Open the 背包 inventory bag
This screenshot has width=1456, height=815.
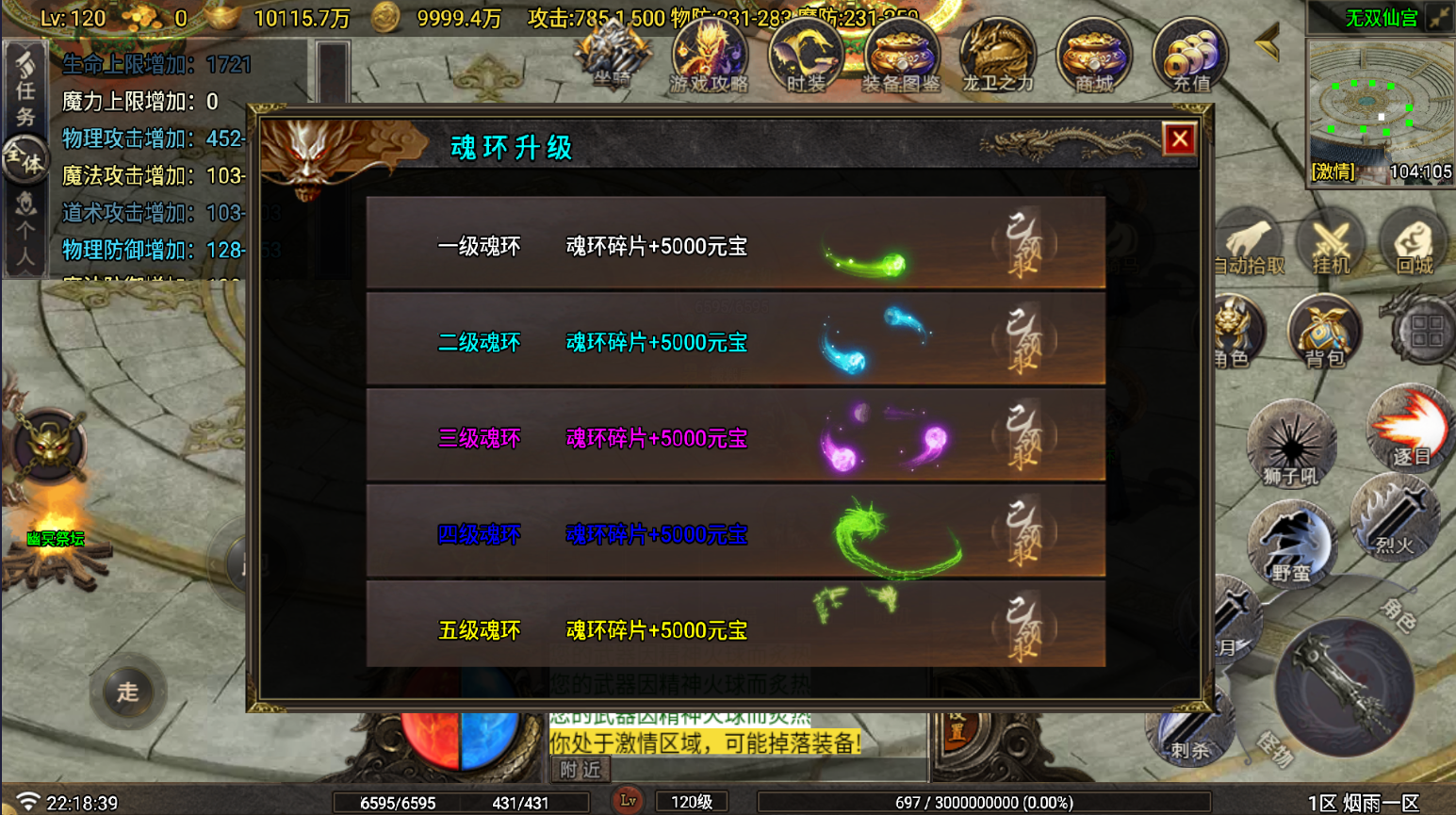(1324, 332)
